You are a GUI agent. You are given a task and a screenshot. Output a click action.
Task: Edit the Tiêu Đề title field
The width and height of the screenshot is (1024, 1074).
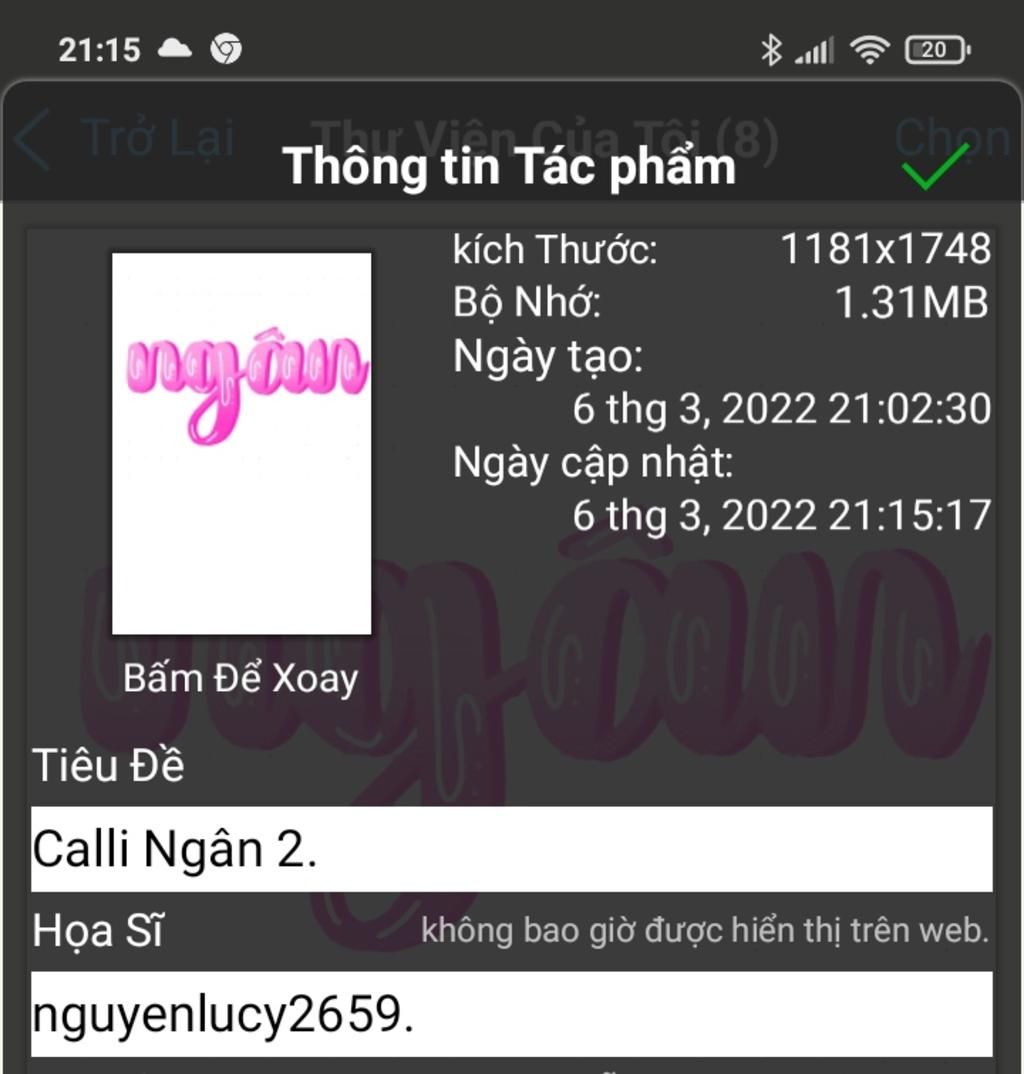point(511,849)
